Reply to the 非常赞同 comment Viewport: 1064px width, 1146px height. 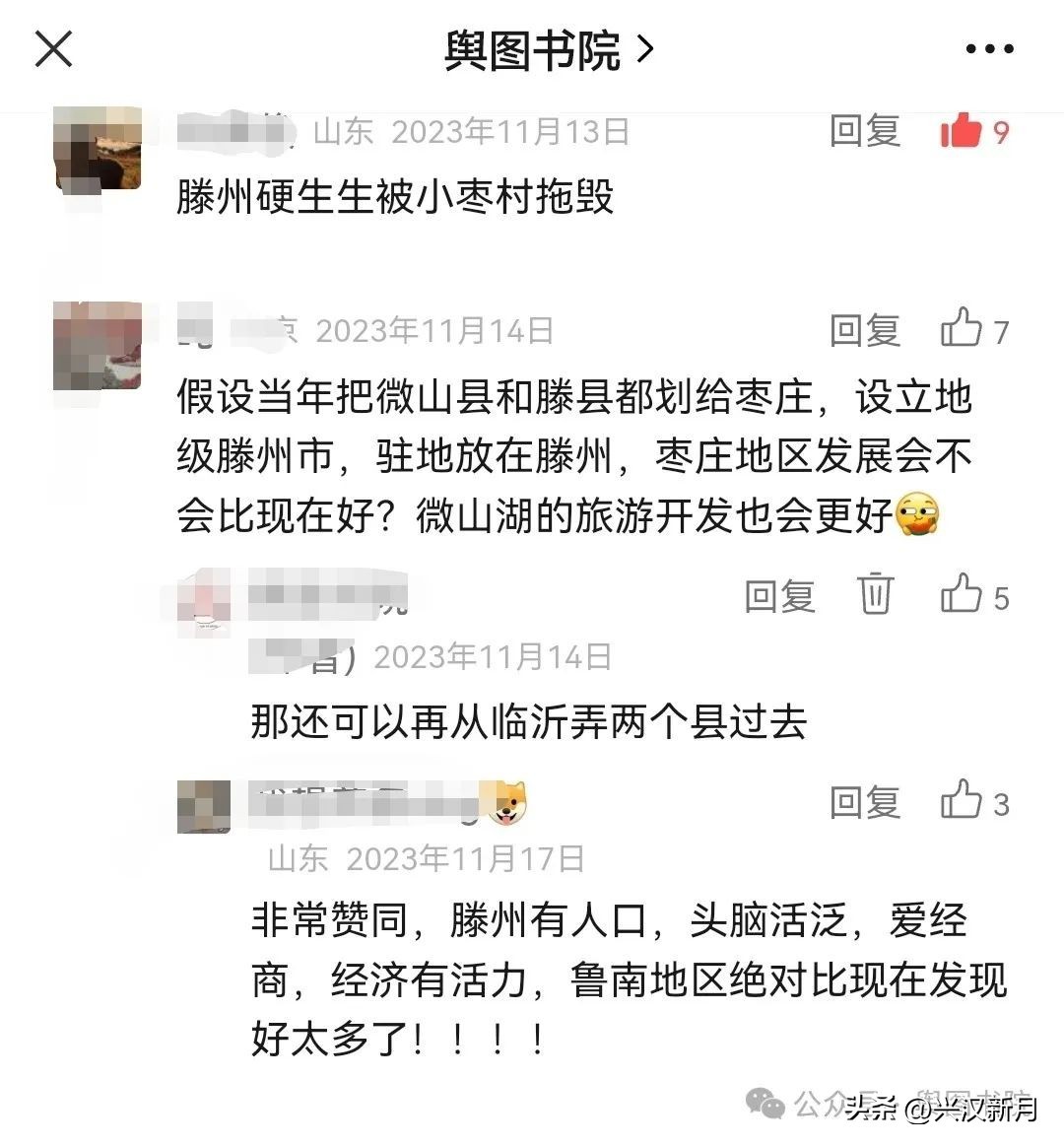pyautogui.click(x=864, y=803)
